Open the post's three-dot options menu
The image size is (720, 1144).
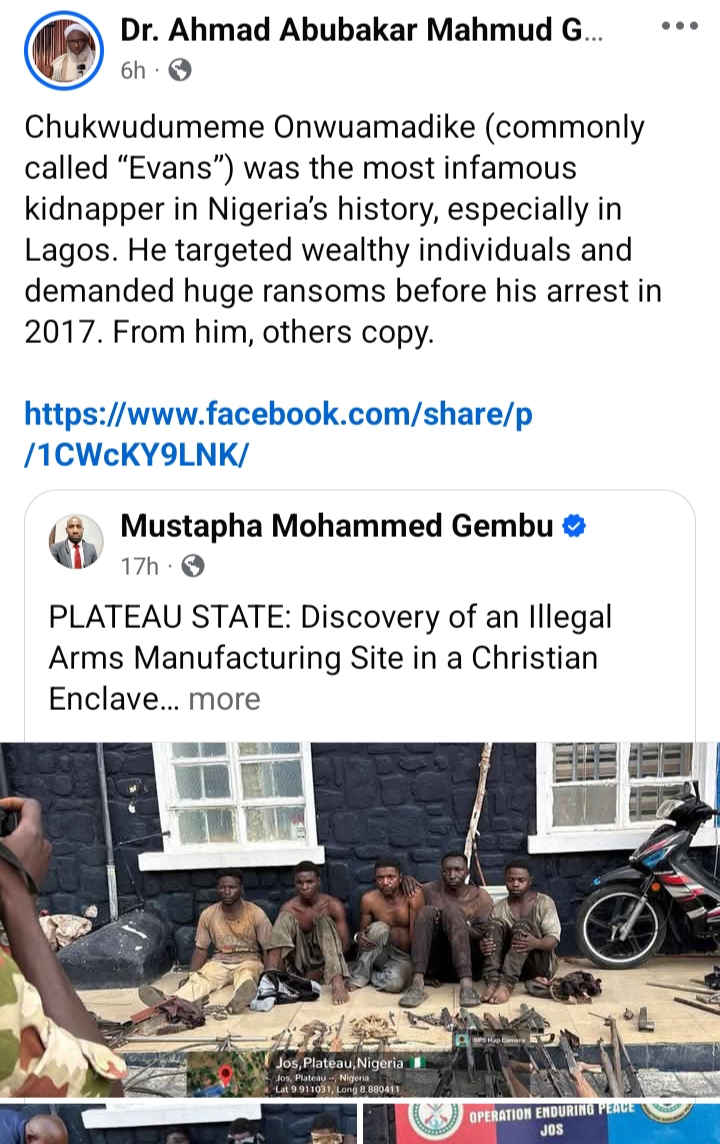coord(679,26)
